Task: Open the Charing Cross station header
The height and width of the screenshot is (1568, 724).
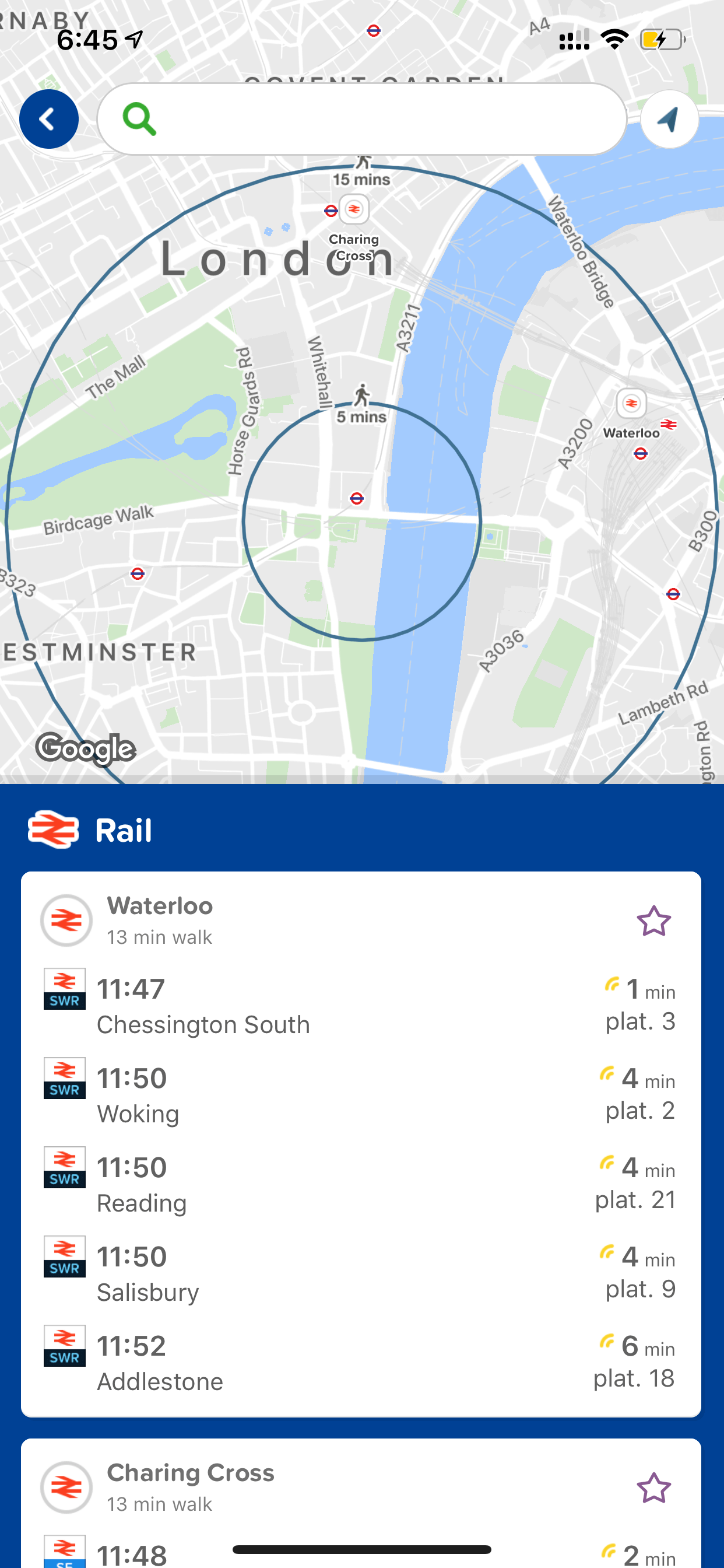Action: (x=361, y=1487)
